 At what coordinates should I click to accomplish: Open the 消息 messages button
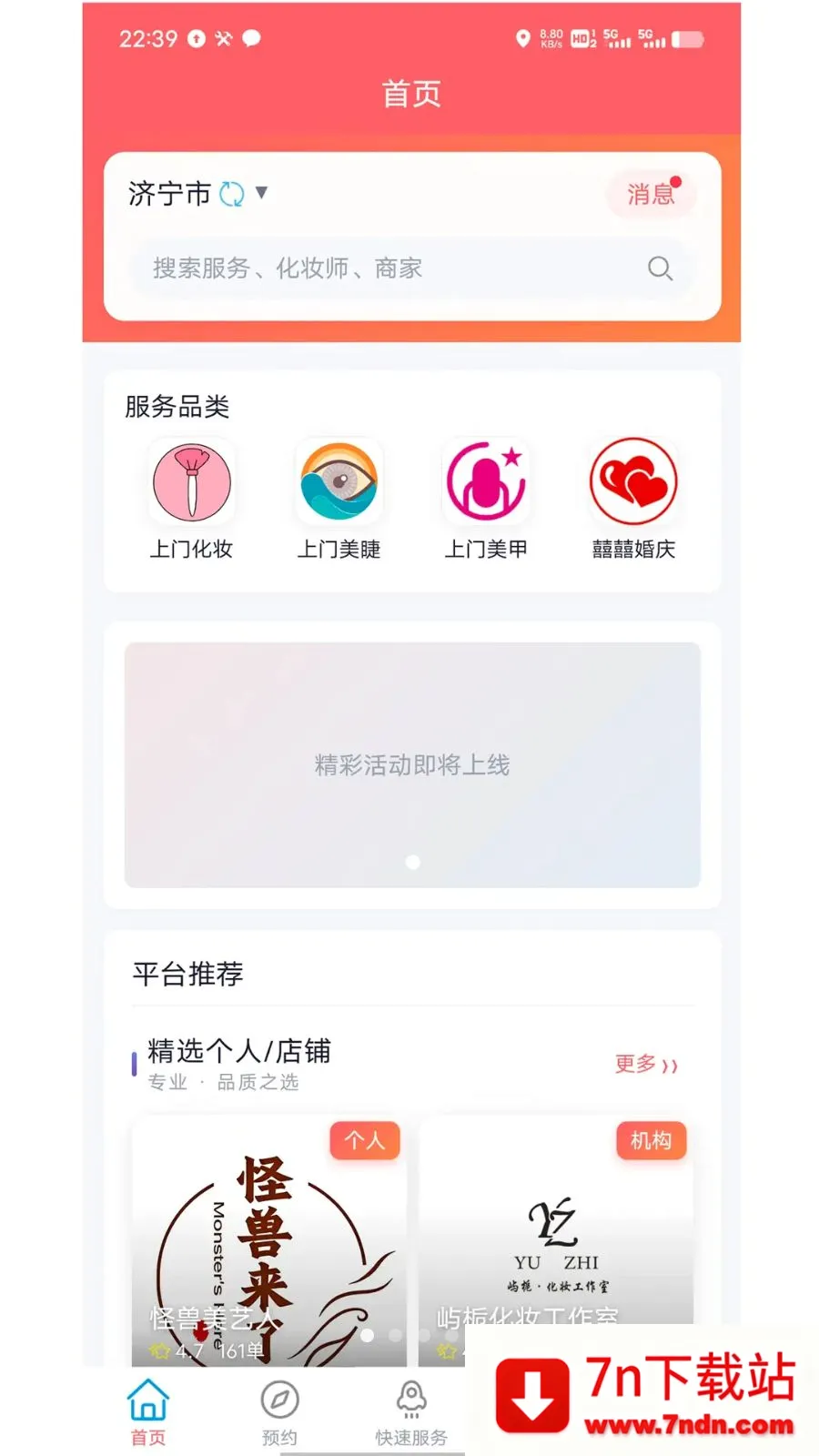(x=651, y=194)
